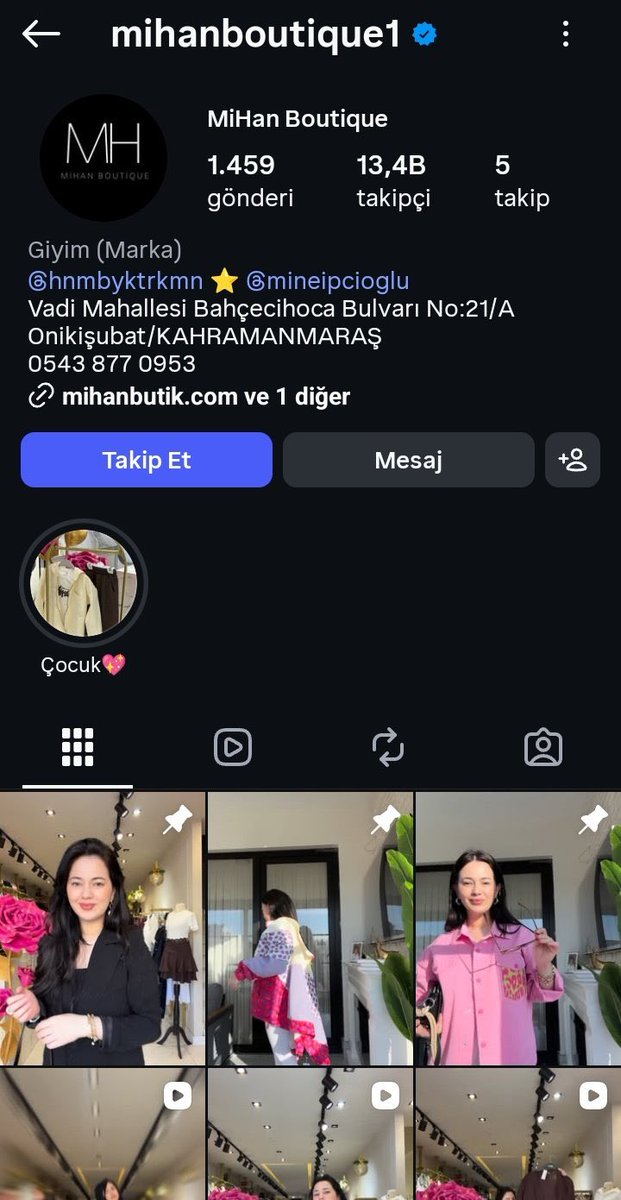Go back using the arrow
This screenshot has height=1200, width=621.
click(x=41, y=34)
